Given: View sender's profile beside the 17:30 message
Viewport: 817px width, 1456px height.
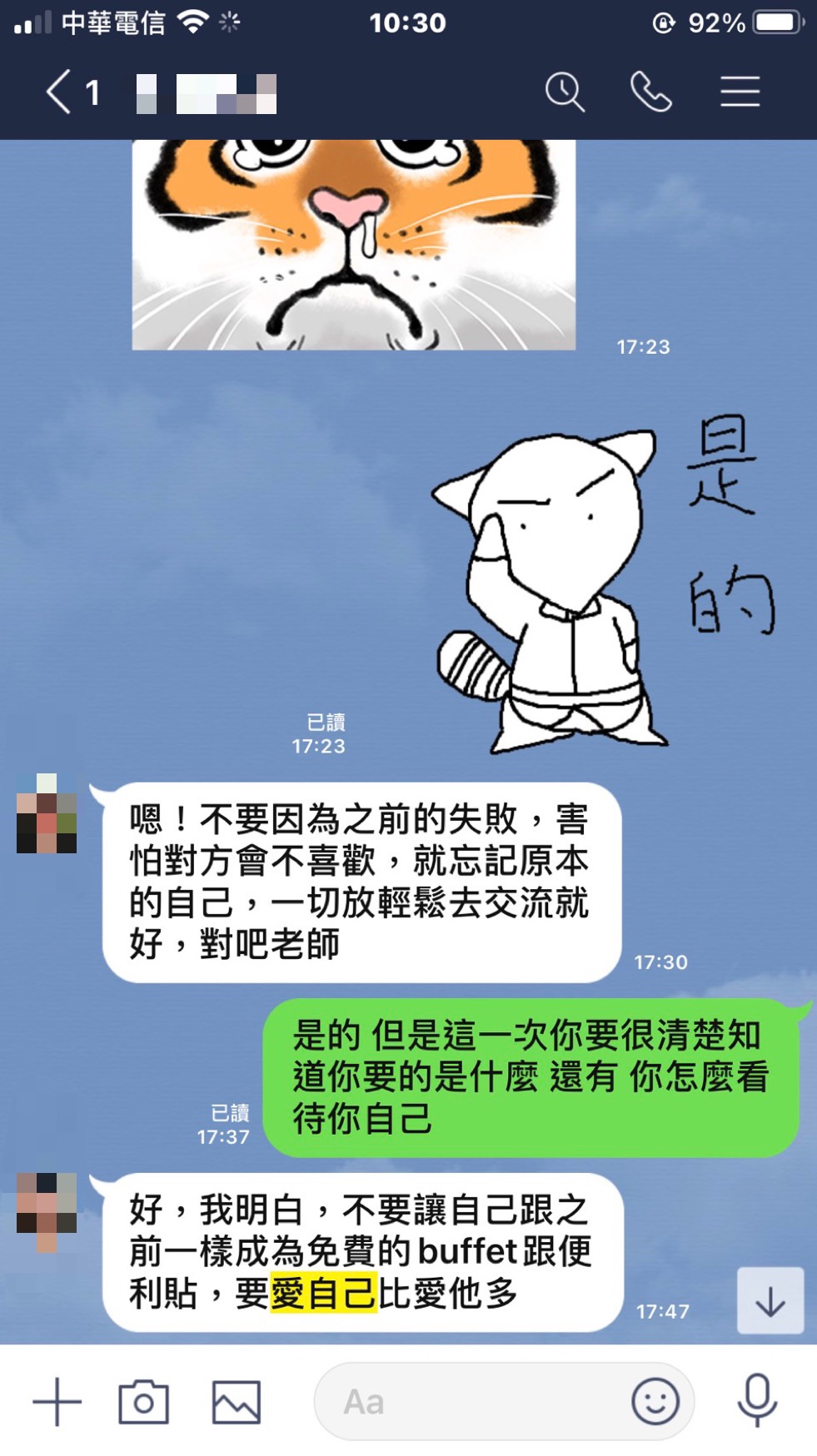Looking at the screenshot, I should point(47,812).
